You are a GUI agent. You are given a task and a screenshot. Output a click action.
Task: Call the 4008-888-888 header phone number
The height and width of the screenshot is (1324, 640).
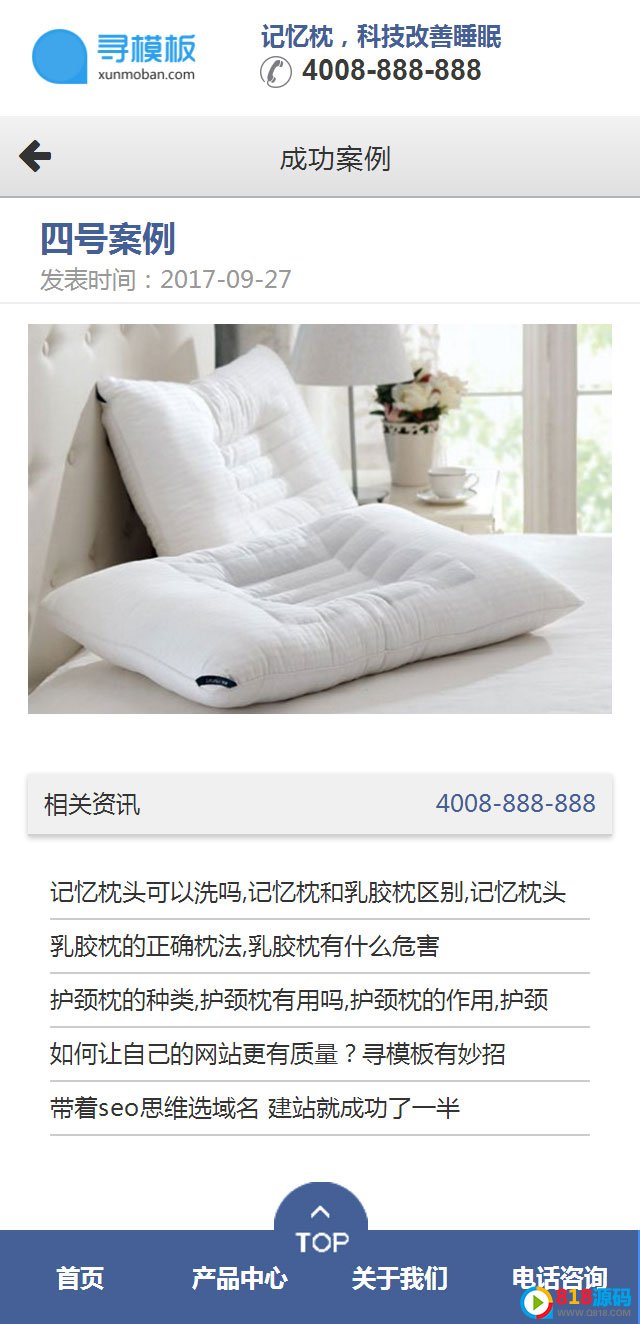tap(391, 71)
